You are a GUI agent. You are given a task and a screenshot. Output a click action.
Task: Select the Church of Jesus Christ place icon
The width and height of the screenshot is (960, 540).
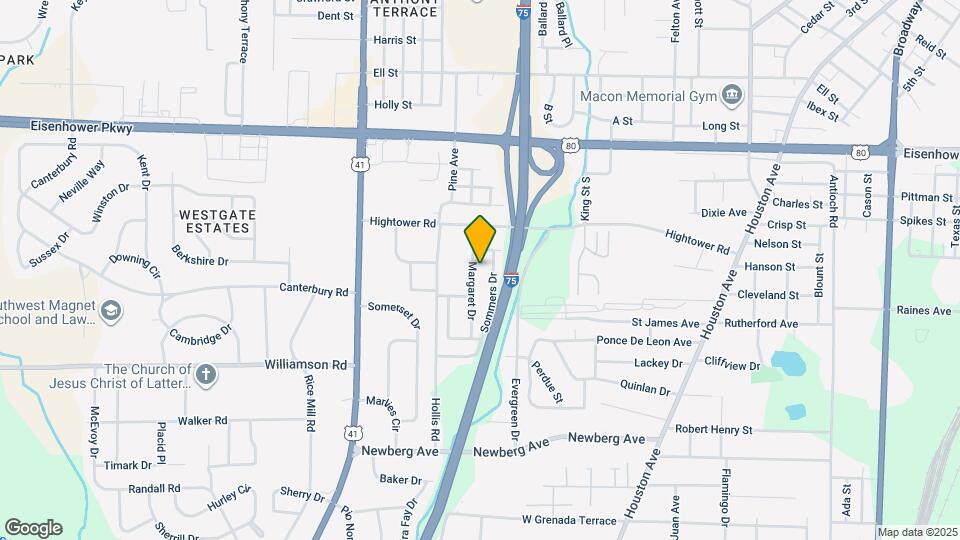[x=206, y=376]
